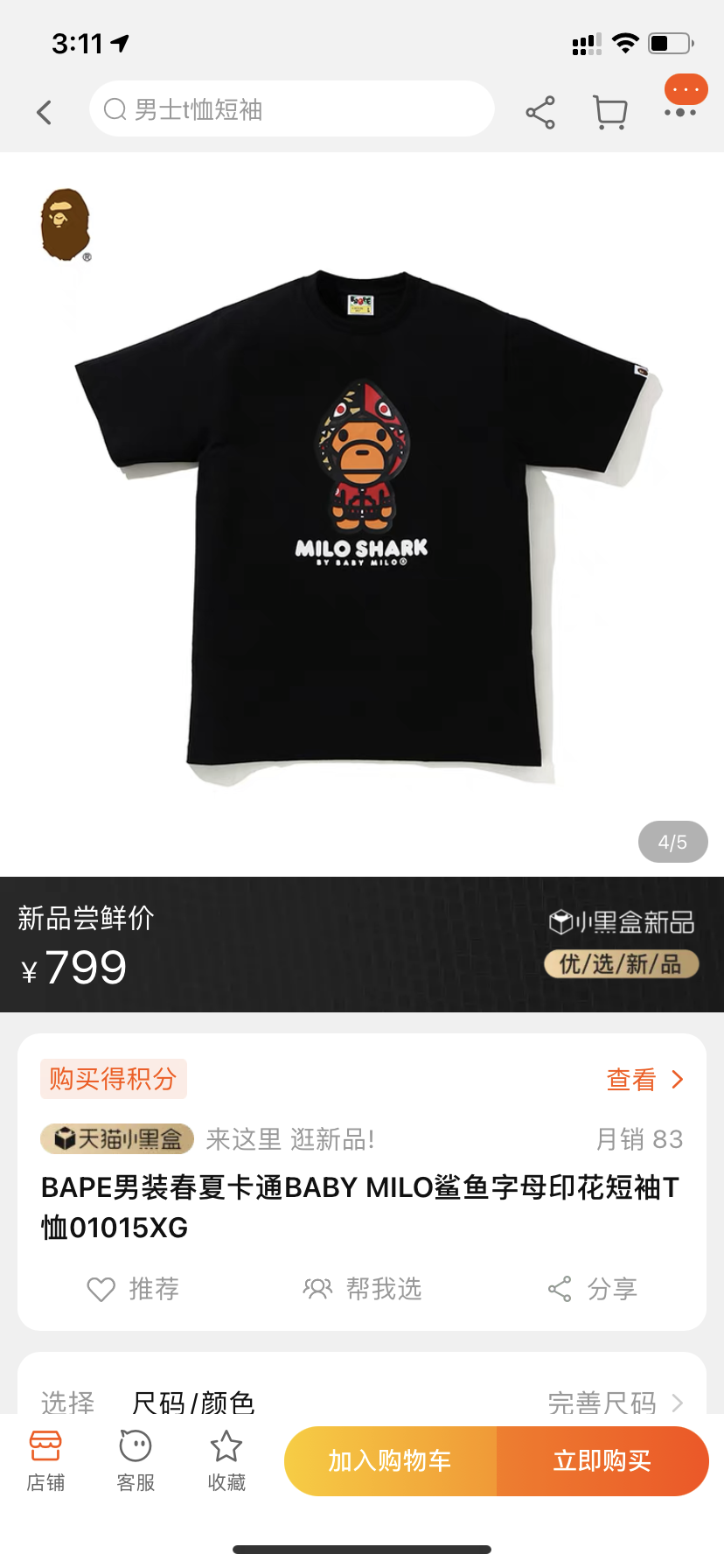Open the BAPE T-shirt product image

pos(362,525)
